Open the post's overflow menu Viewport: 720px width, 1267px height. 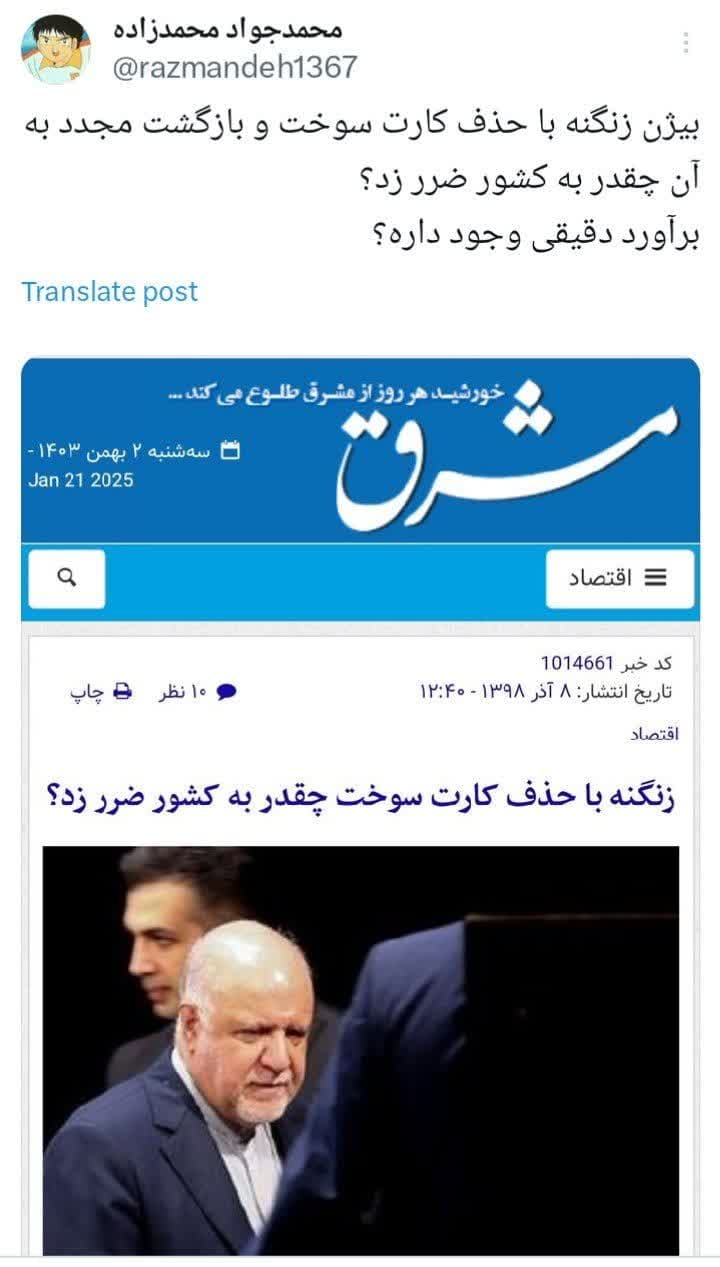(686, 43)
